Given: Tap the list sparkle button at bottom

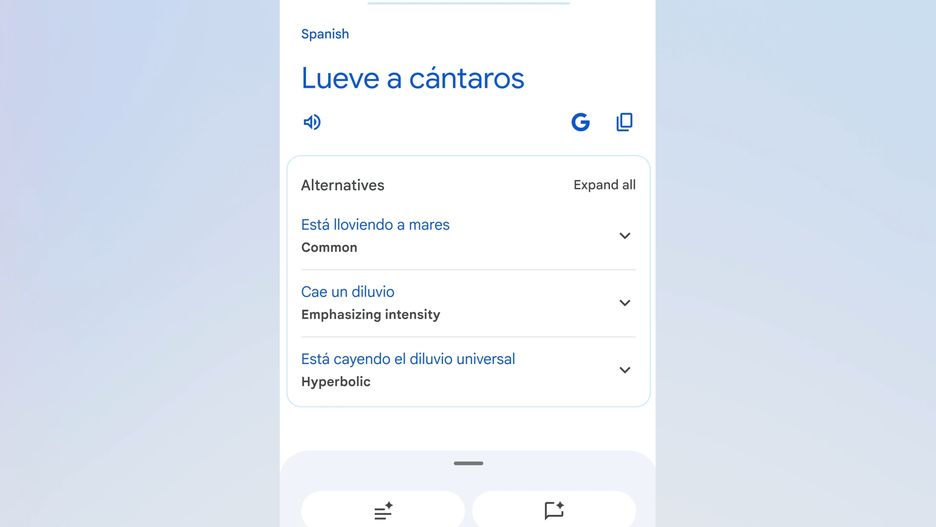Looking at the screenshot, I should 383,510.
